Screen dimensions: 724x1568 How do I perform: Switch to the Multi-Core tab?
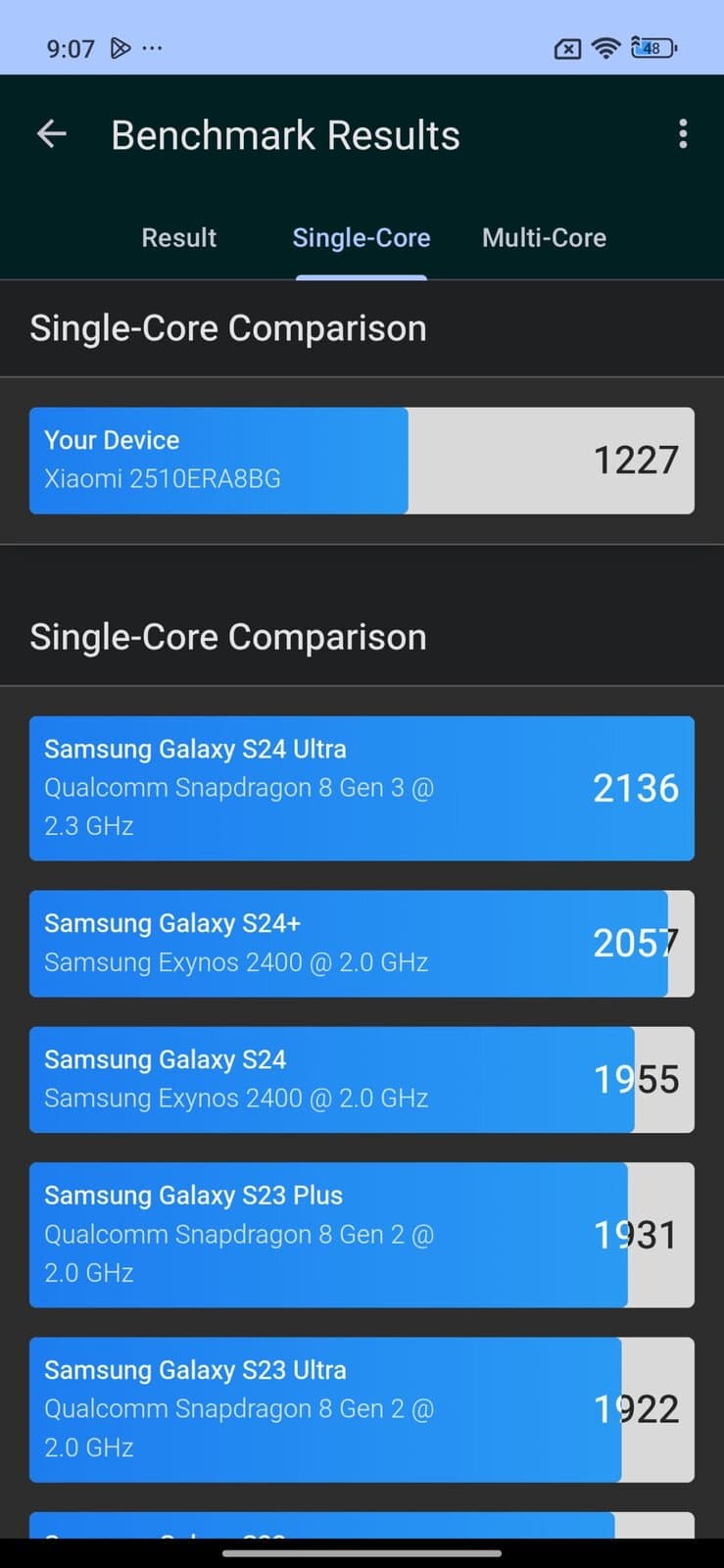544,237
